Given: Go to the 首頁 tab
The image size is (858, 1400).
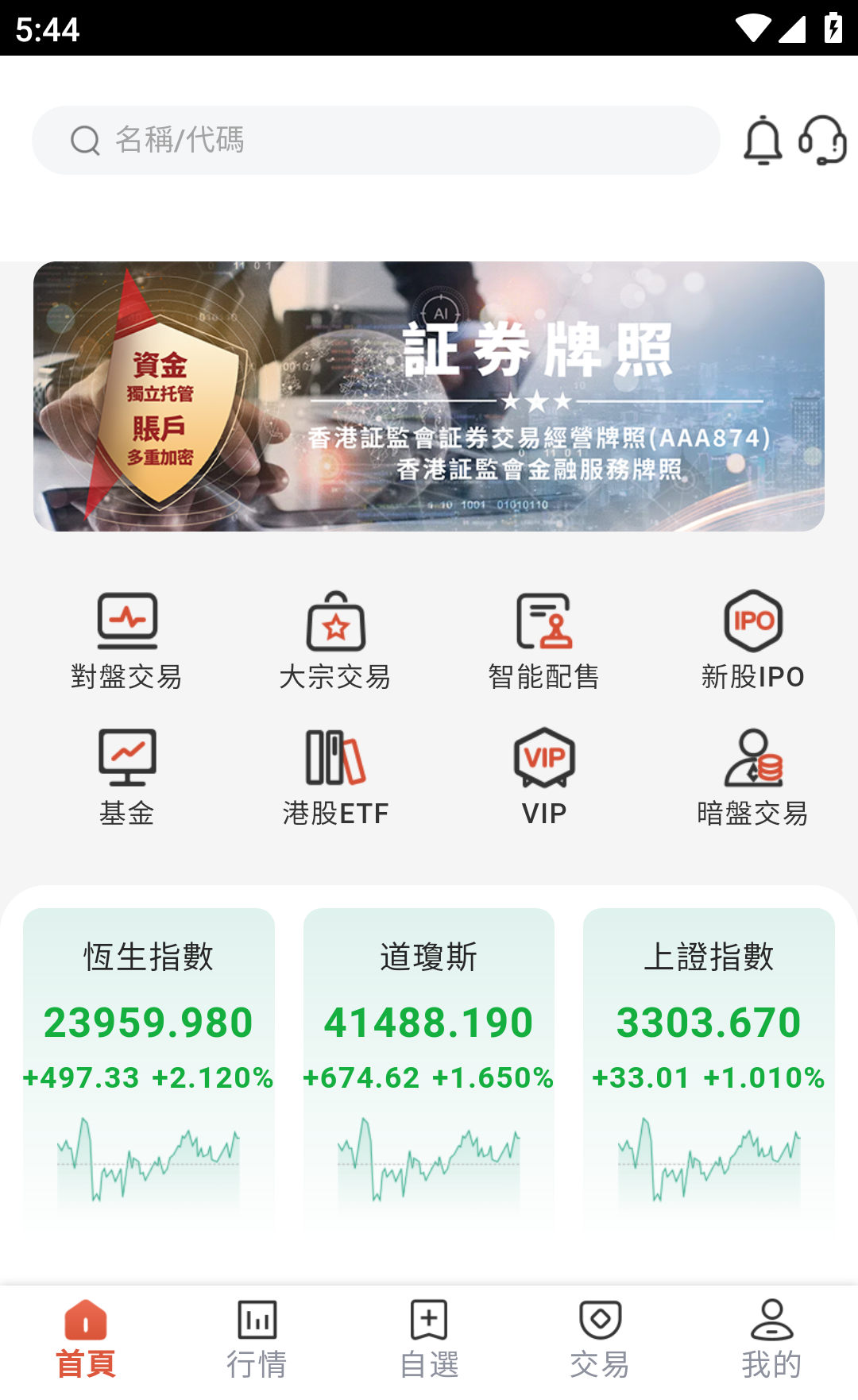Looking at the screenshot, I should 86,1340.
